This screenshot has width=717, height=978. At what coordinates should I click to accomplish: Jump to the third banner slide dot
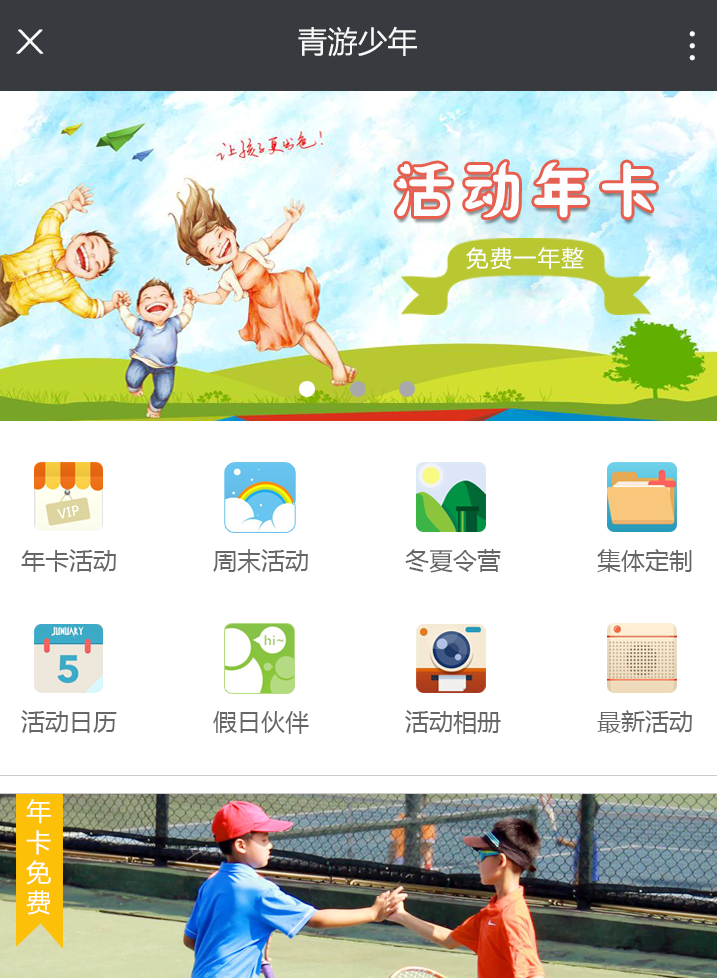pos(407,389)
